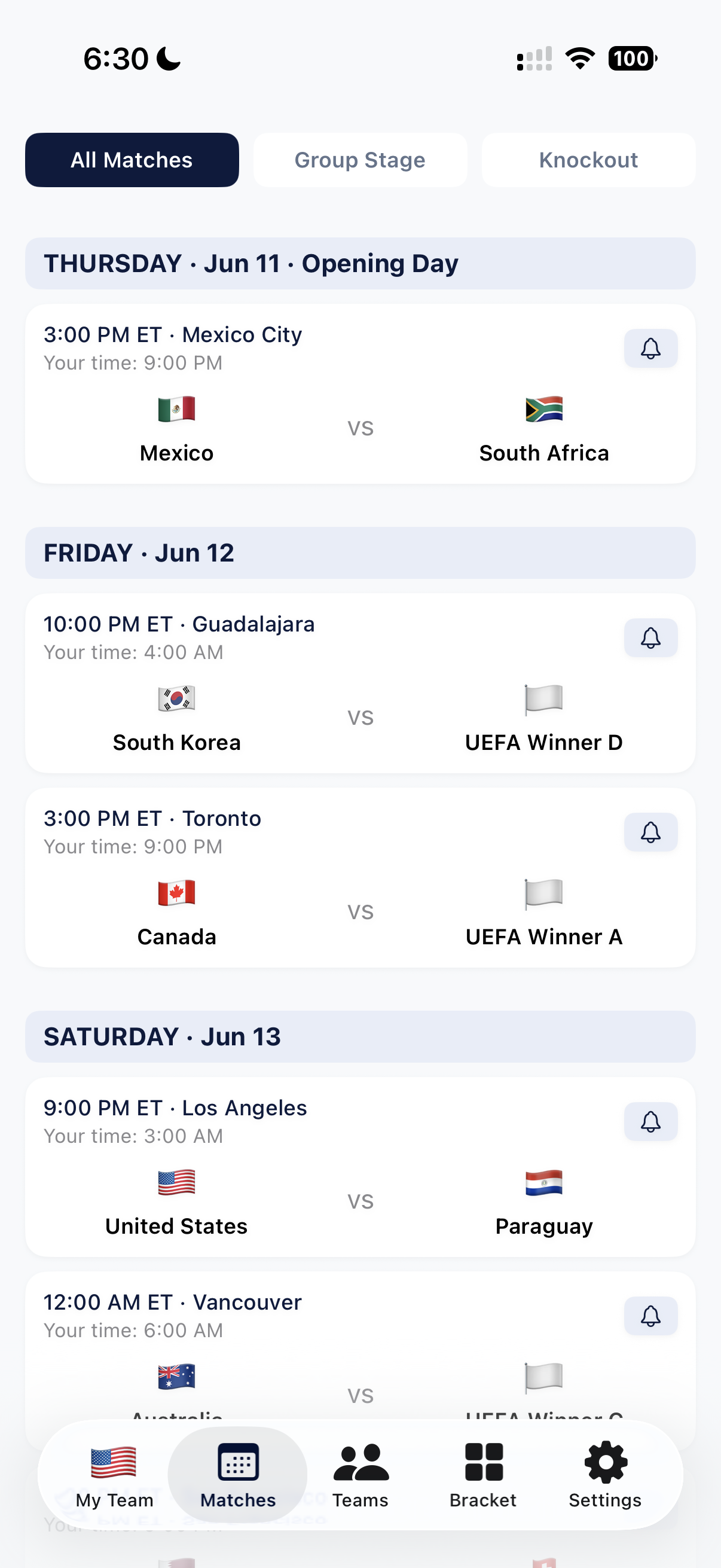Tap the Mexico flag emoji

point(176,410)
